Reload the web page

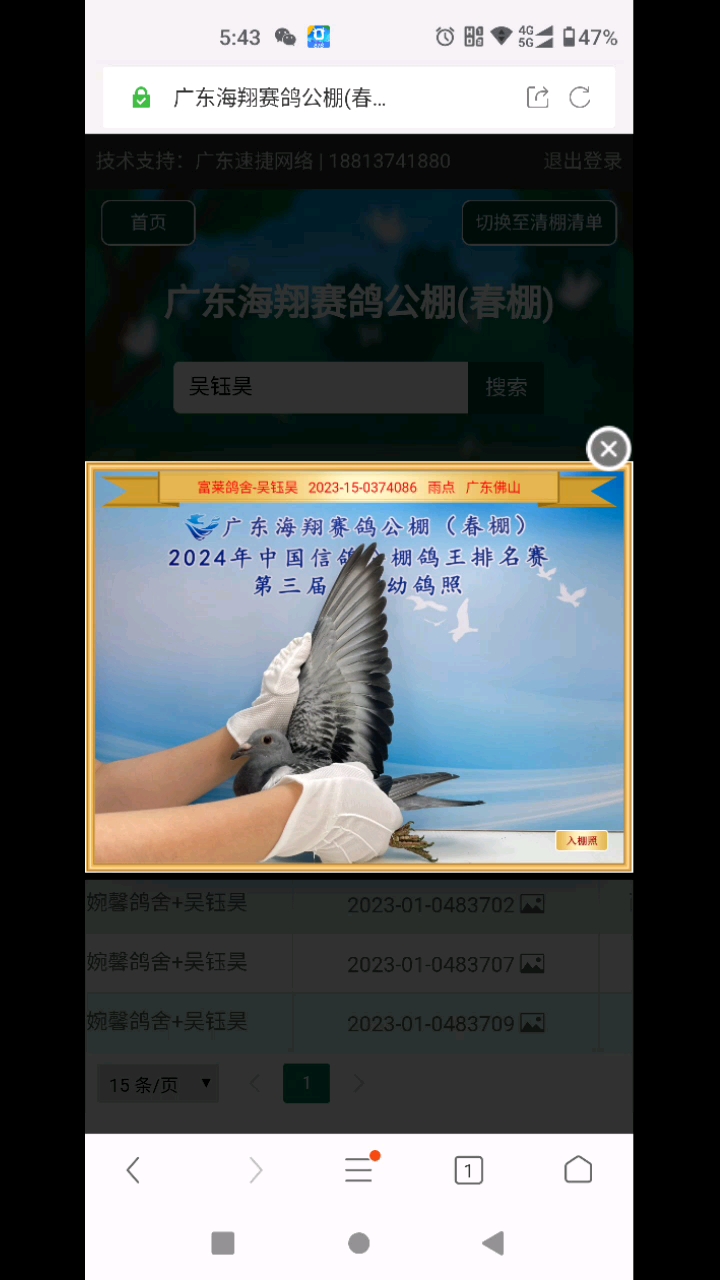(580, 97)
